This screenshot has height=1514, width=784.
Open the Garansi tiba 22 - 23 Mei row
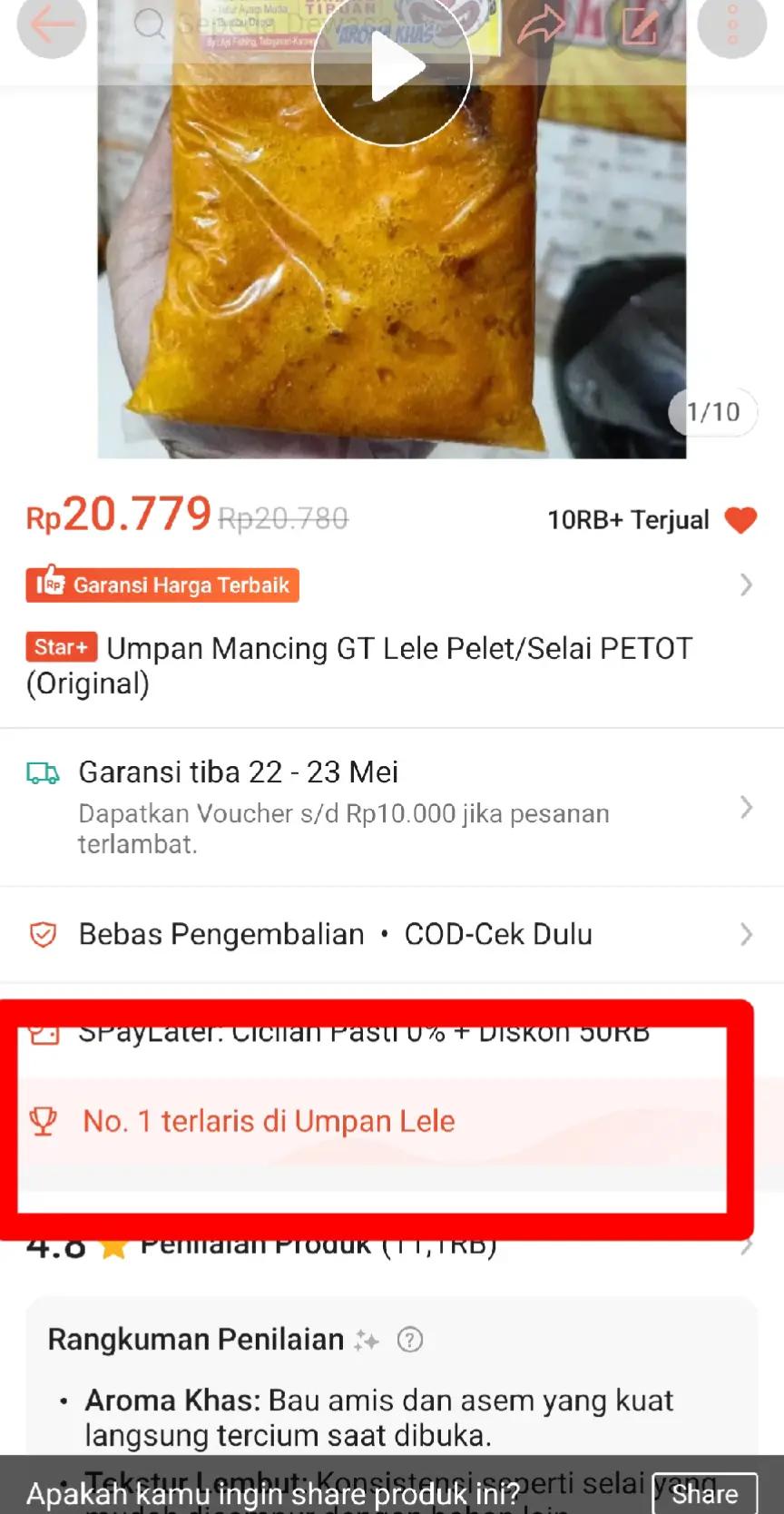[392, 807]
